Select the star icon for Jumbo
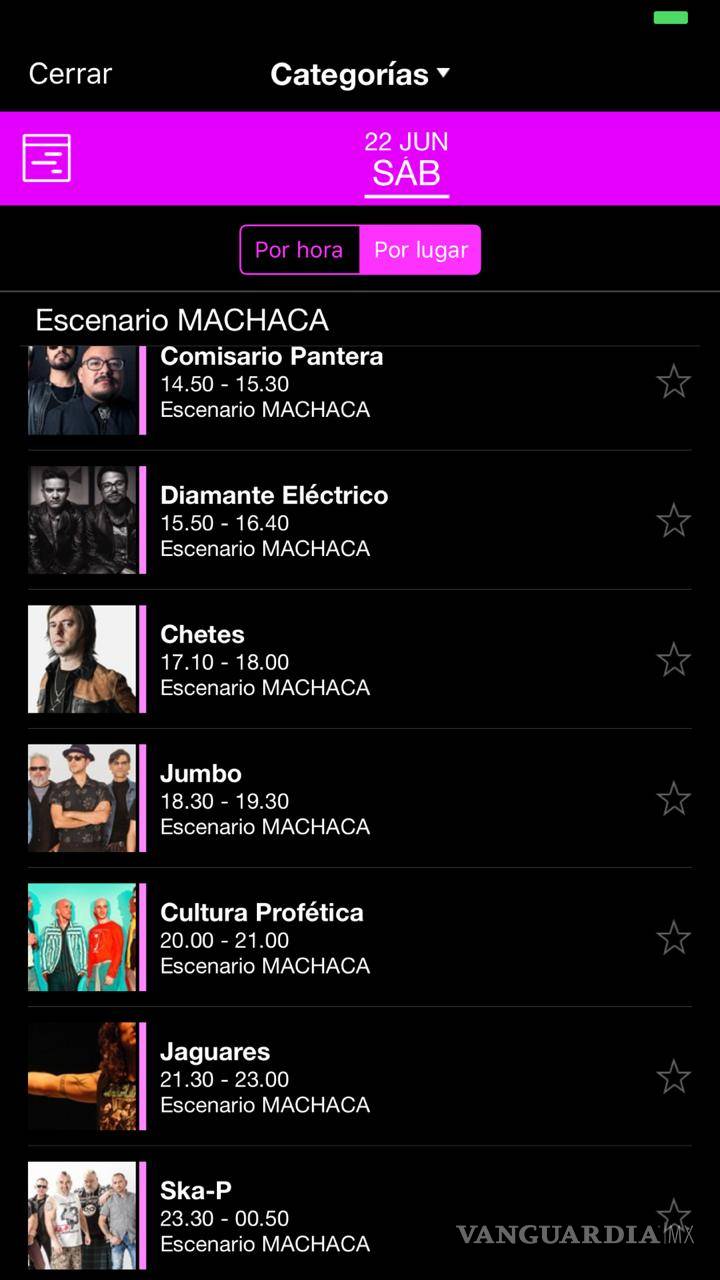 pos(675,798)
